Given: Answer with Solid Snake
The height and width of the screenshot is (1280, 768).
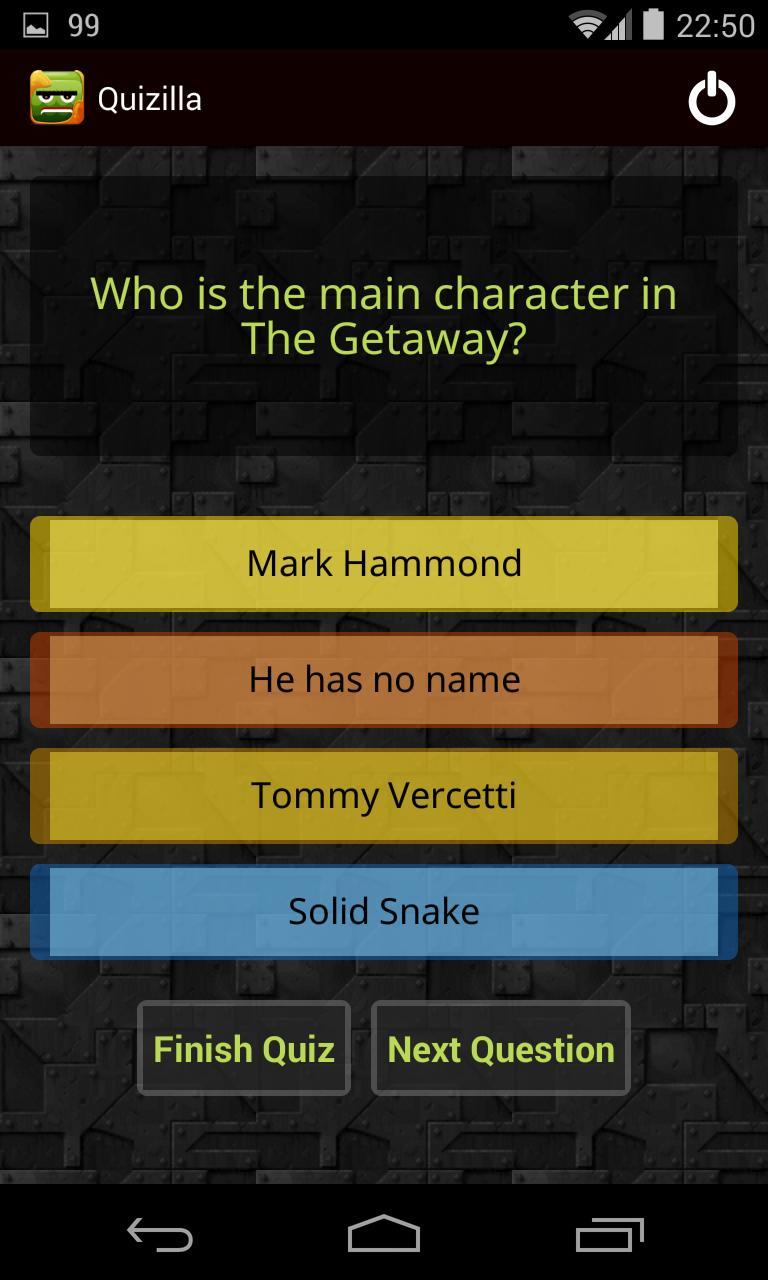Looking at the screenshot, I should pyautogui.click(x=384, y=912).
